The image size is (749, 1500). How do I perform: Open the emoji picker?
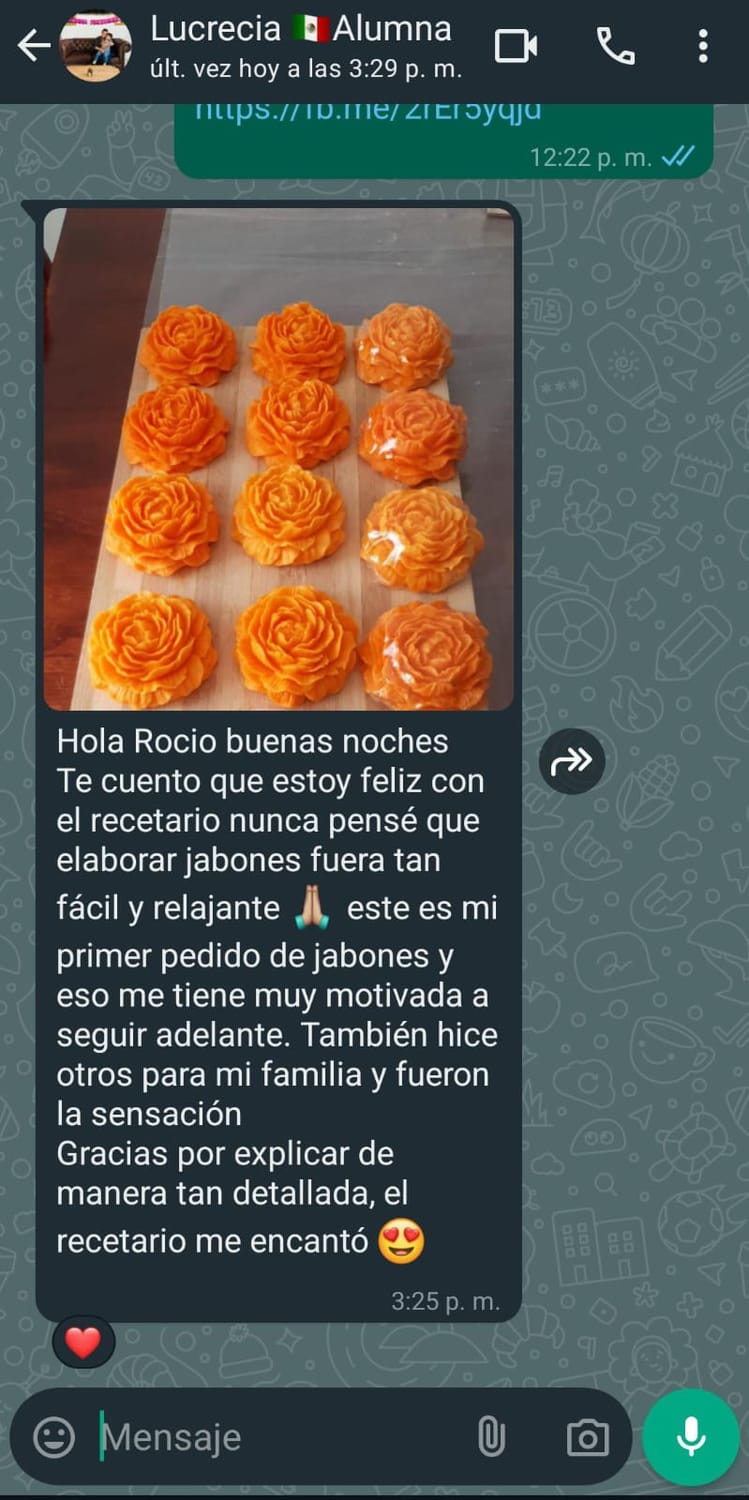[x=54, y=1438]
